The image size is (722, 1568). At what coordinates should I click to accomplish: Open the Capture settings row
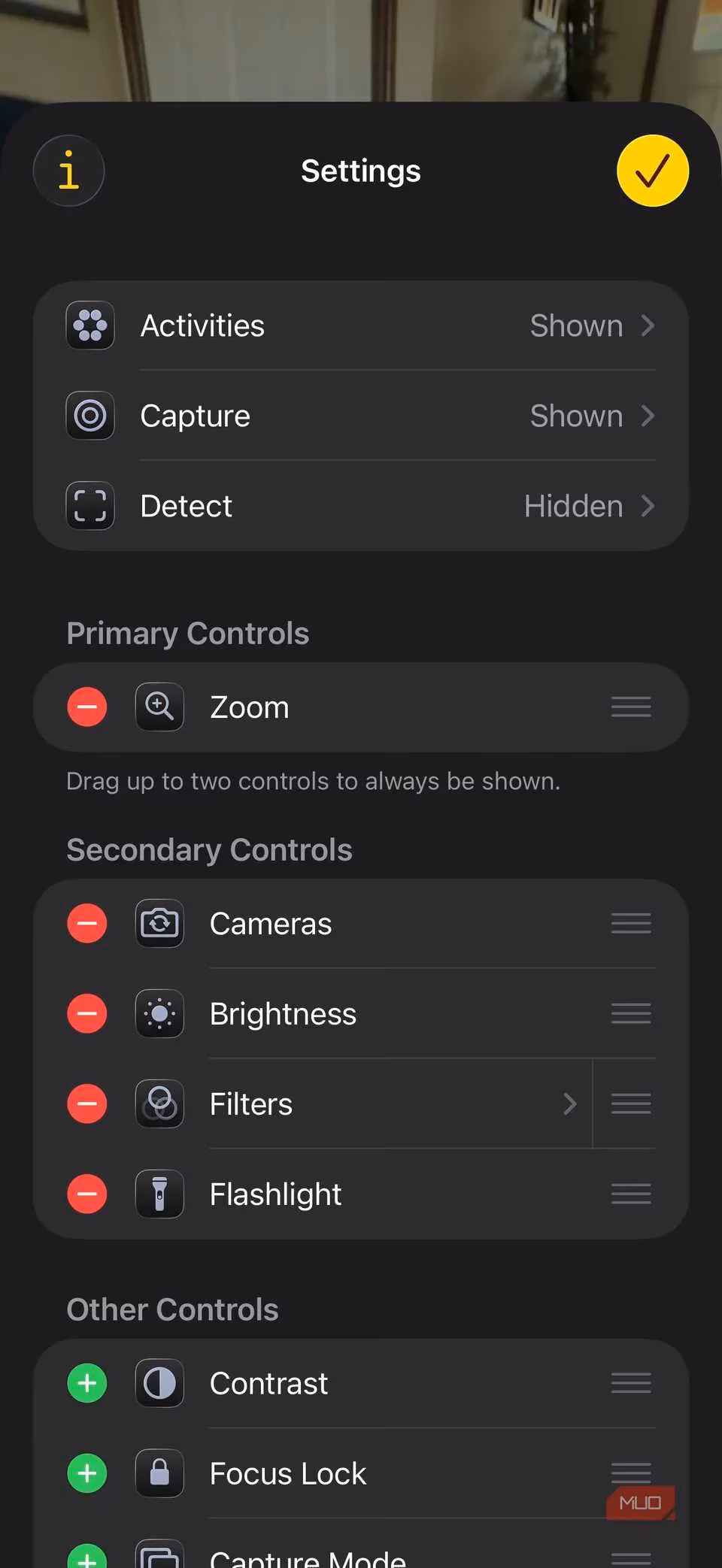pyautogui.click(x=361, y=416)
